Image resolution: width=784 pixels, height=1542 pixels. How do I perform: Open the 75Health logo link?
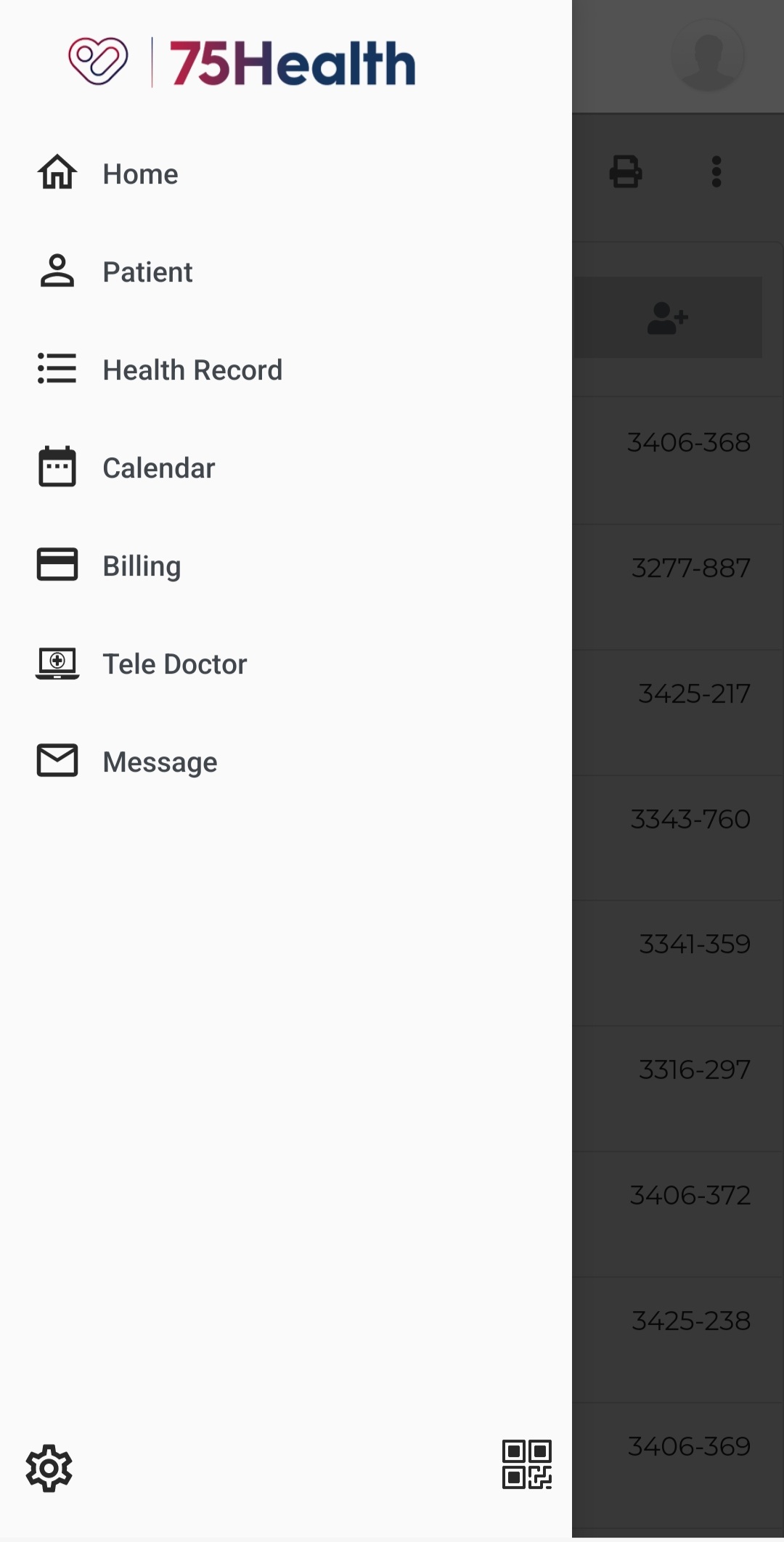click(x=242, y=62)
